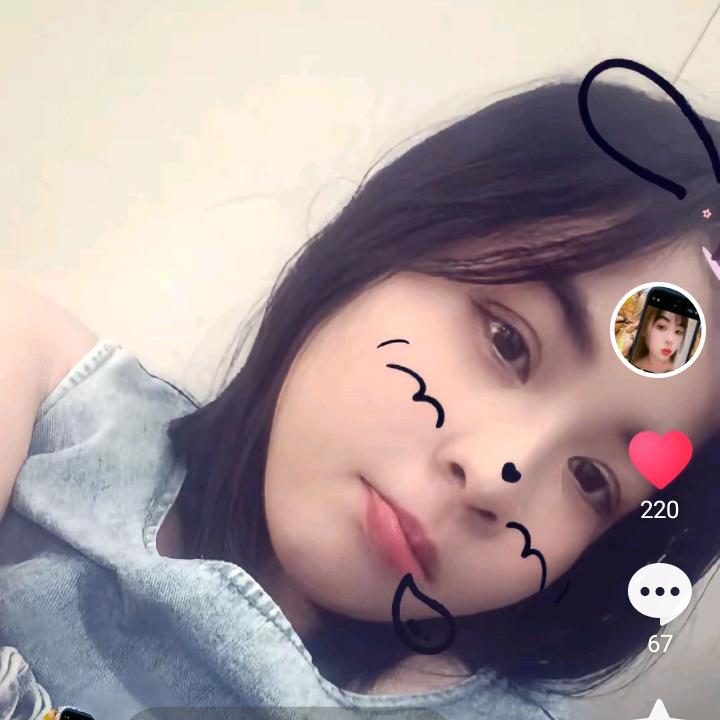Like the video with the heart icon
Viewport: 720px width, 720px height.
[x=660, y=459]
